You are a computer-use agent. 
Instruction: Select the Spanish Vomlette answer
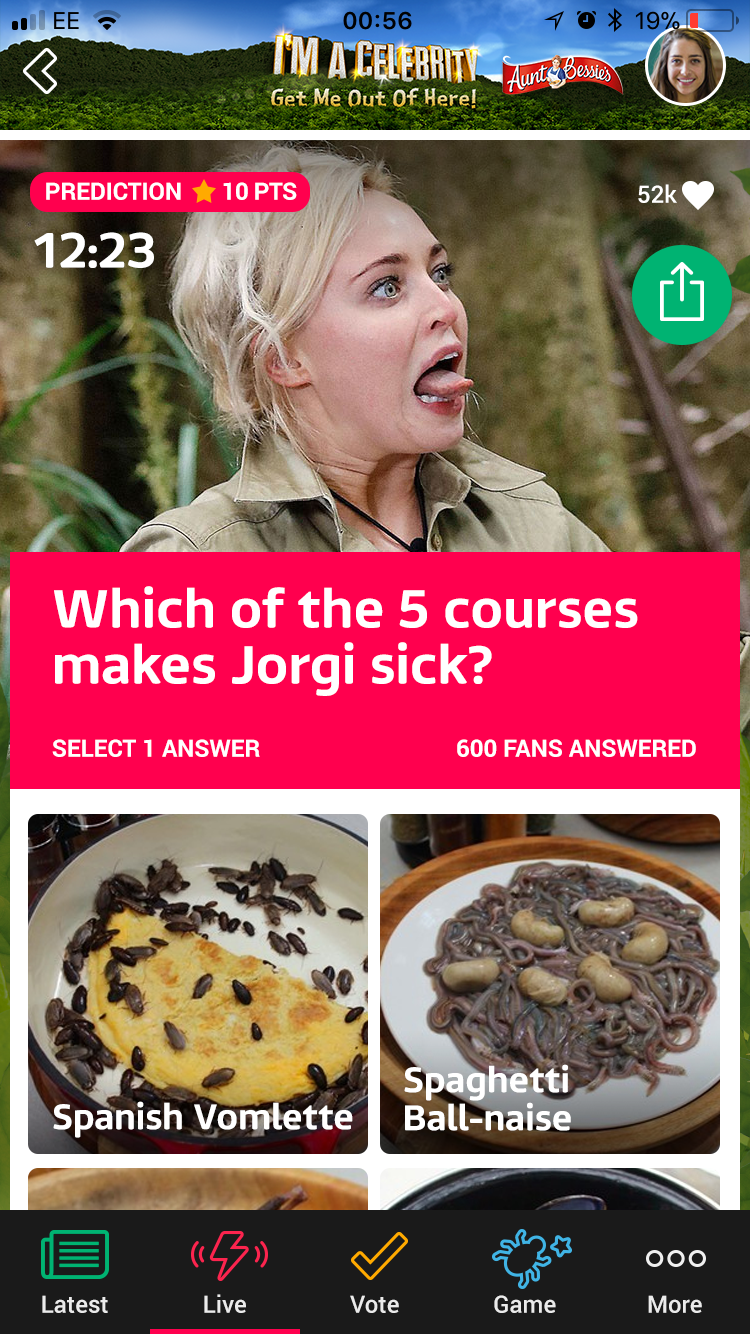pos(198,983)
